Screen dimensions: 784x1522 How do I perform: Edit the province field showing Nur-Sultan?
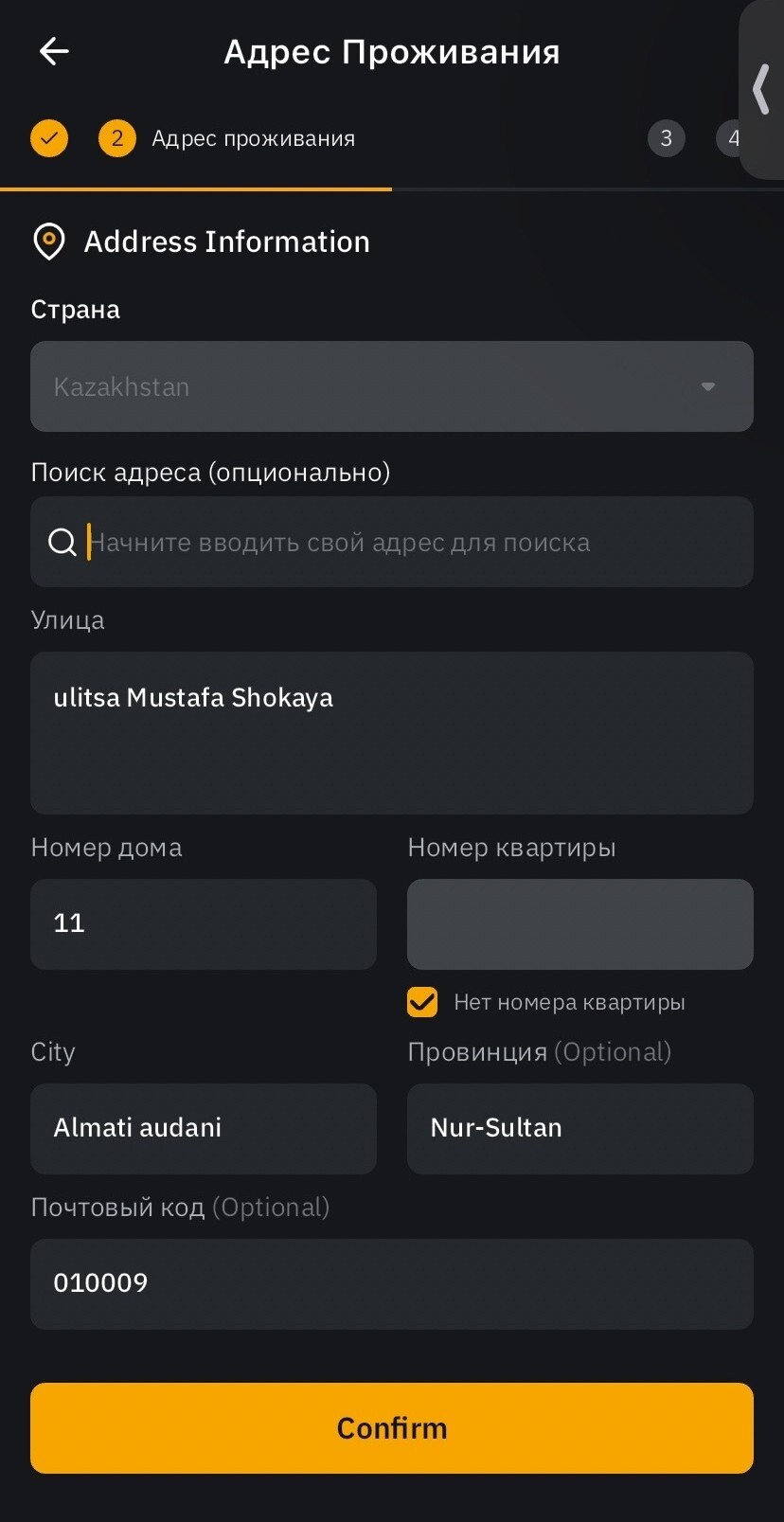coord(580,1129)
